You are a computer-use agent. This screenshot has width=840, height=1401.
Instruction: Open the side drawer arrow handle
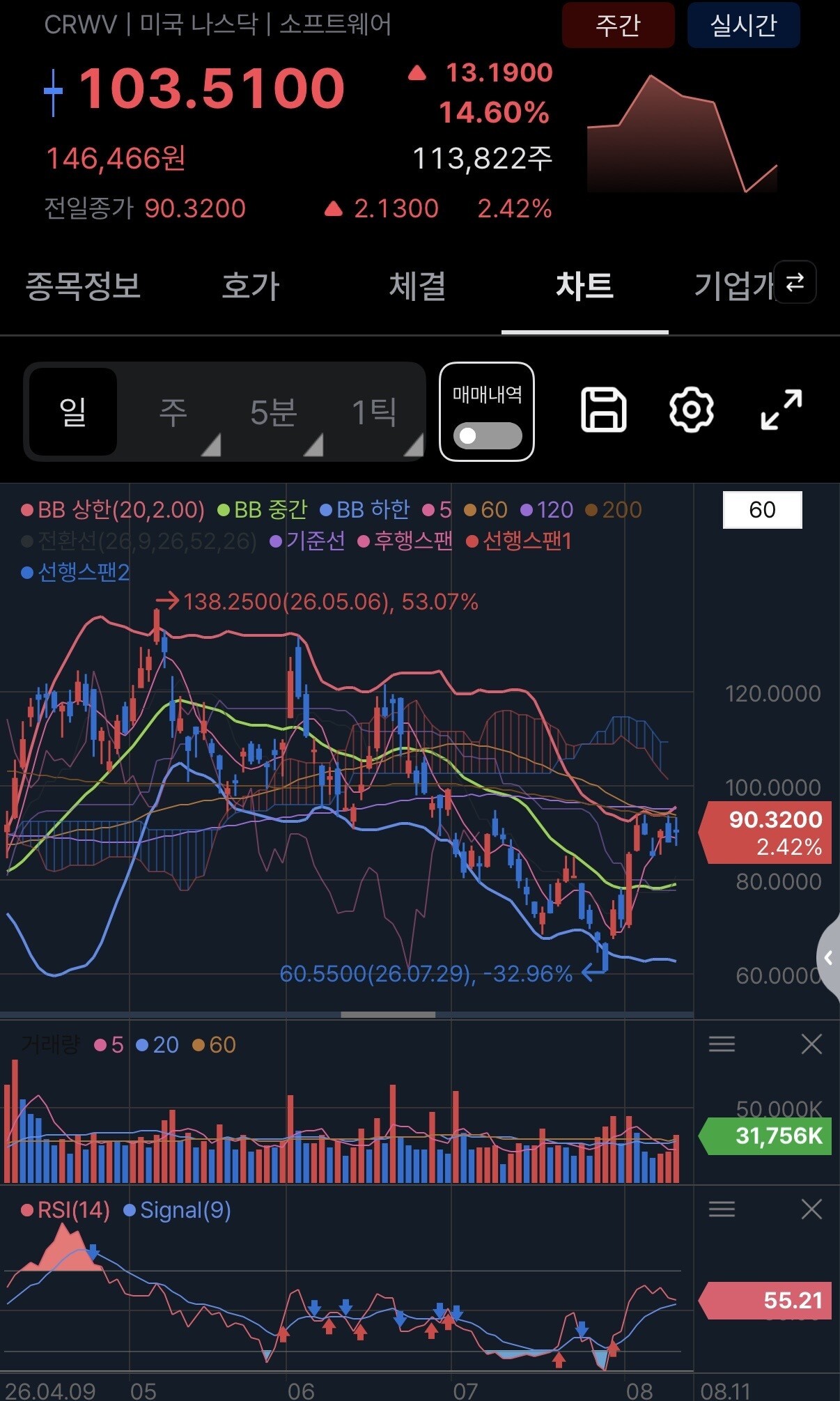click(x=828, y=957)
